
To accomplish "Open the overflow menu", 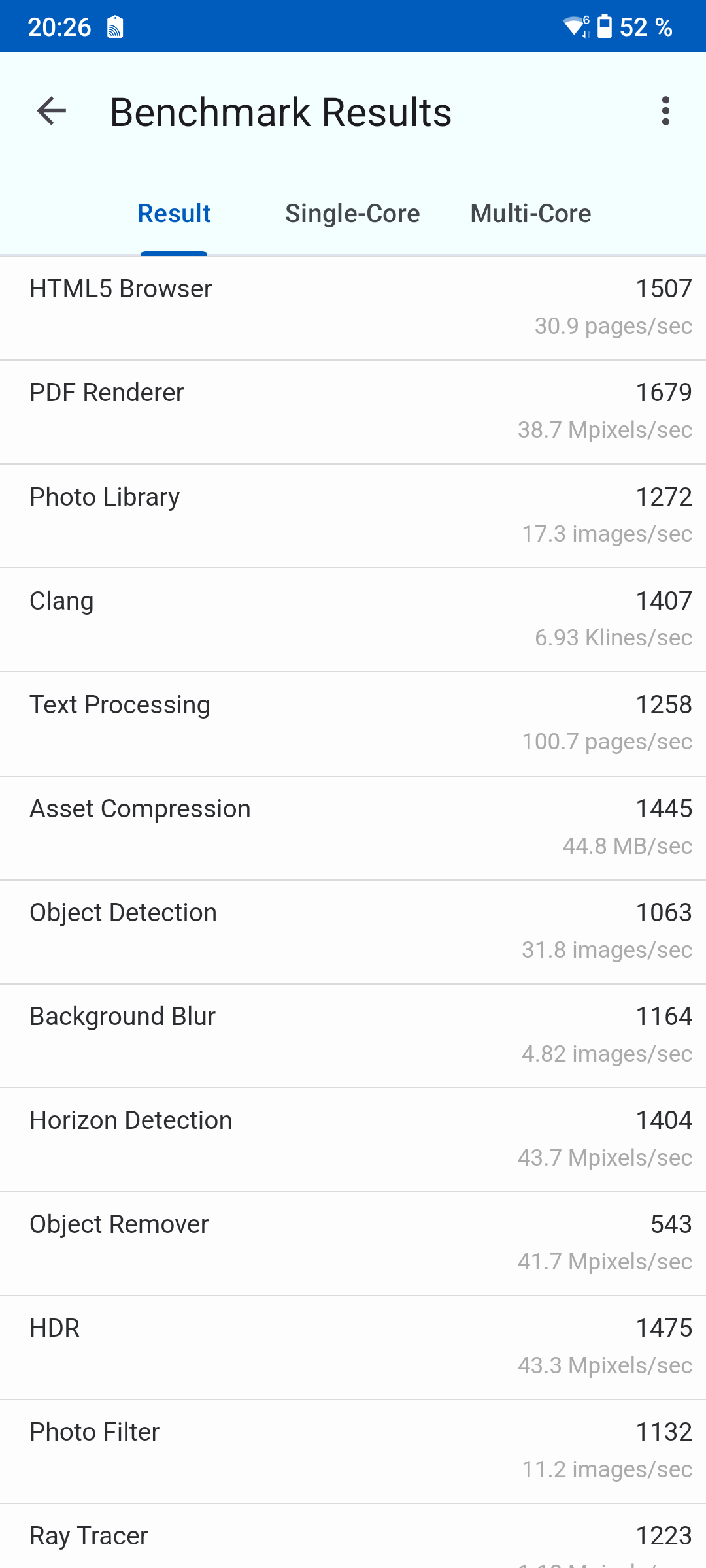I will coord(665,112).
